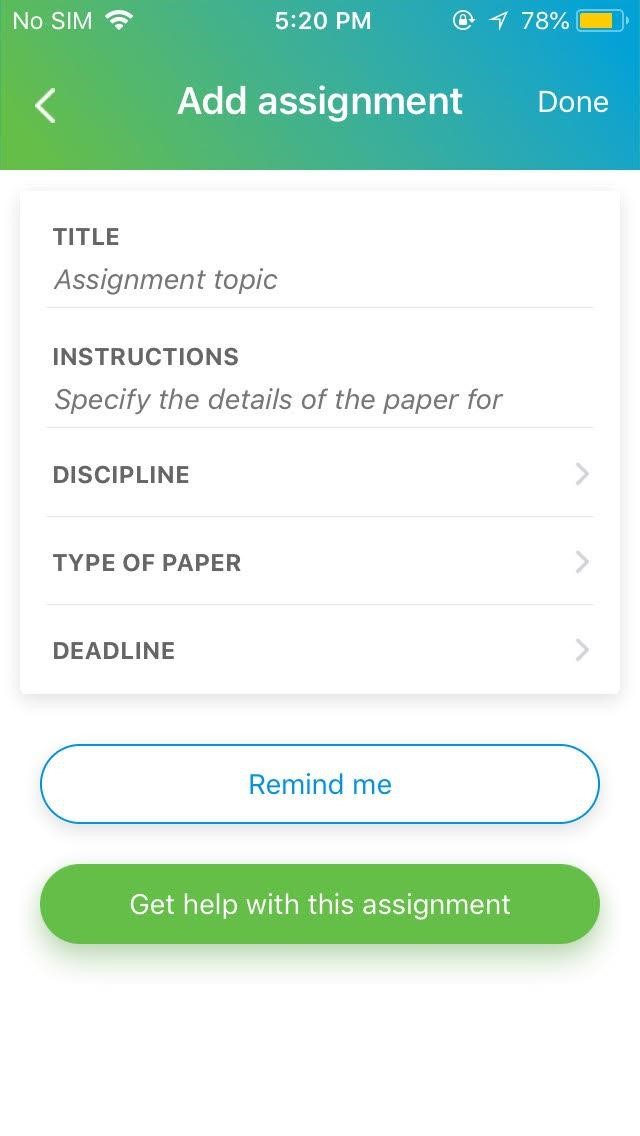Focus the Title assignment topic field

(320, 280)
